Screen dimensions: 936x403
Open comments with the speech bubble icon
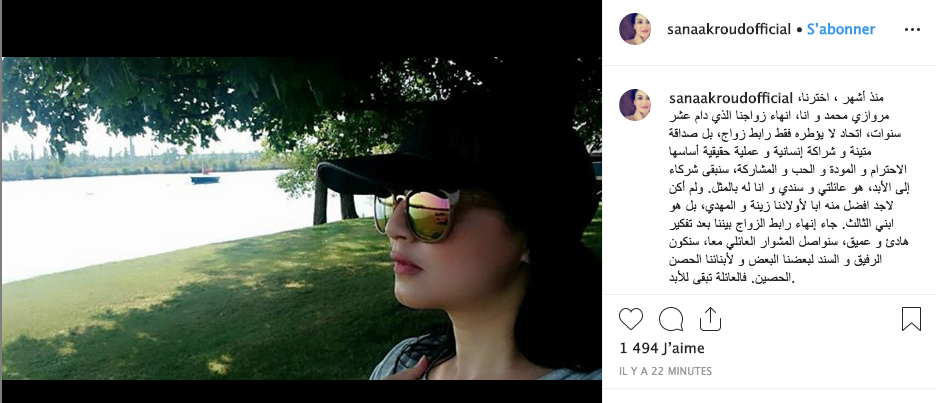coord(671,319)
